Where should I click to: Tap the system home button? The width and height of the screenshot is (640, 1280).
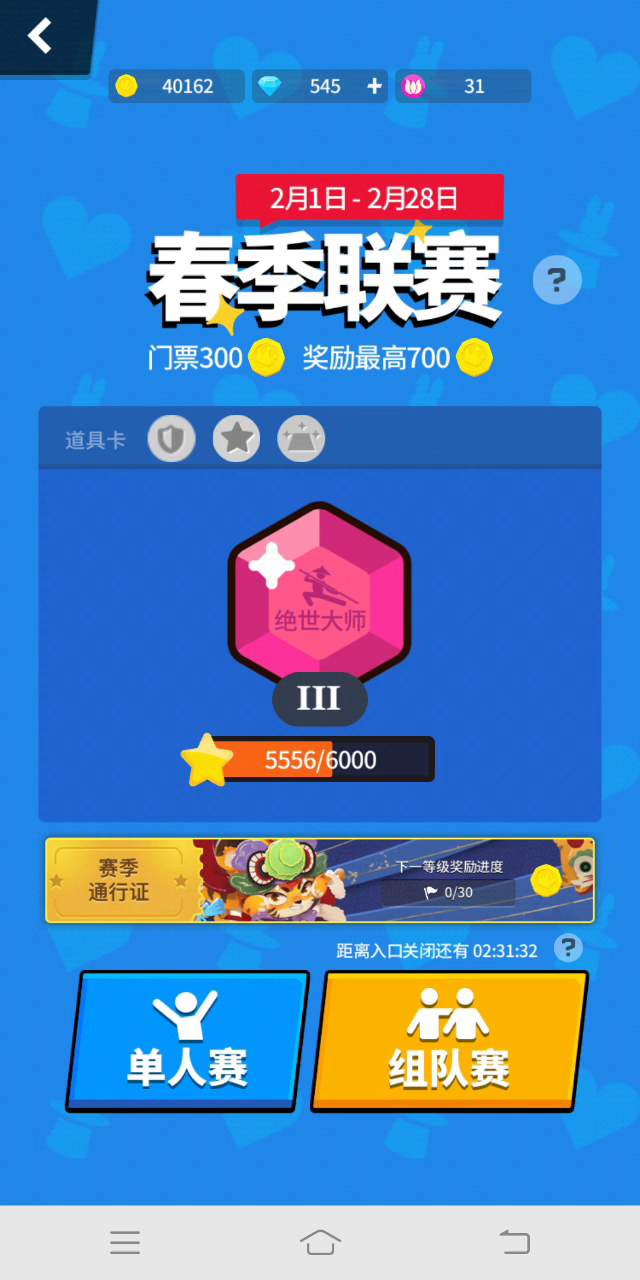[x=320, y=1242]
